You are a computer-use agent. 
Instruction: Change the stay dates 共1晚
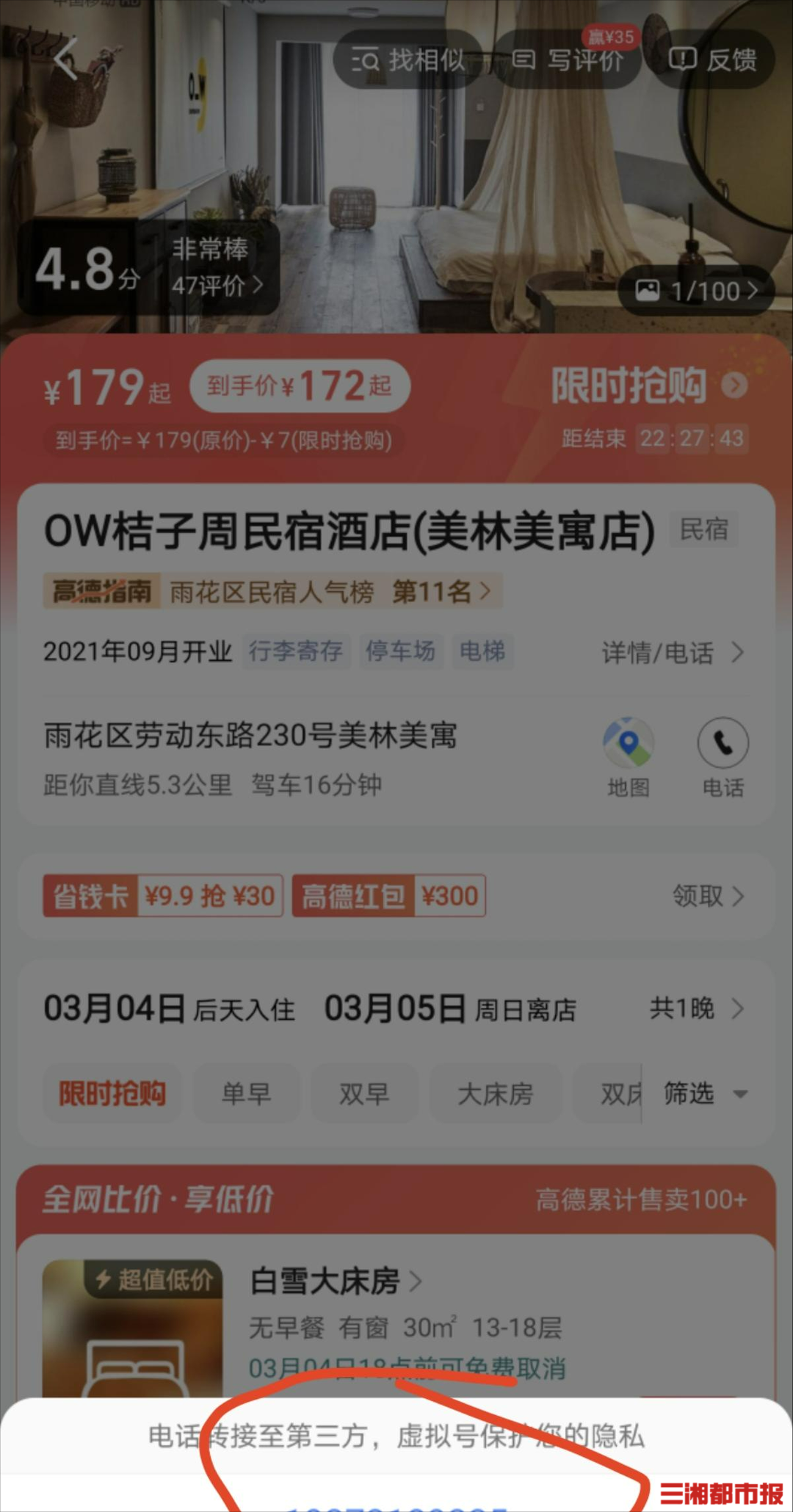click(x=695, y=1008)
